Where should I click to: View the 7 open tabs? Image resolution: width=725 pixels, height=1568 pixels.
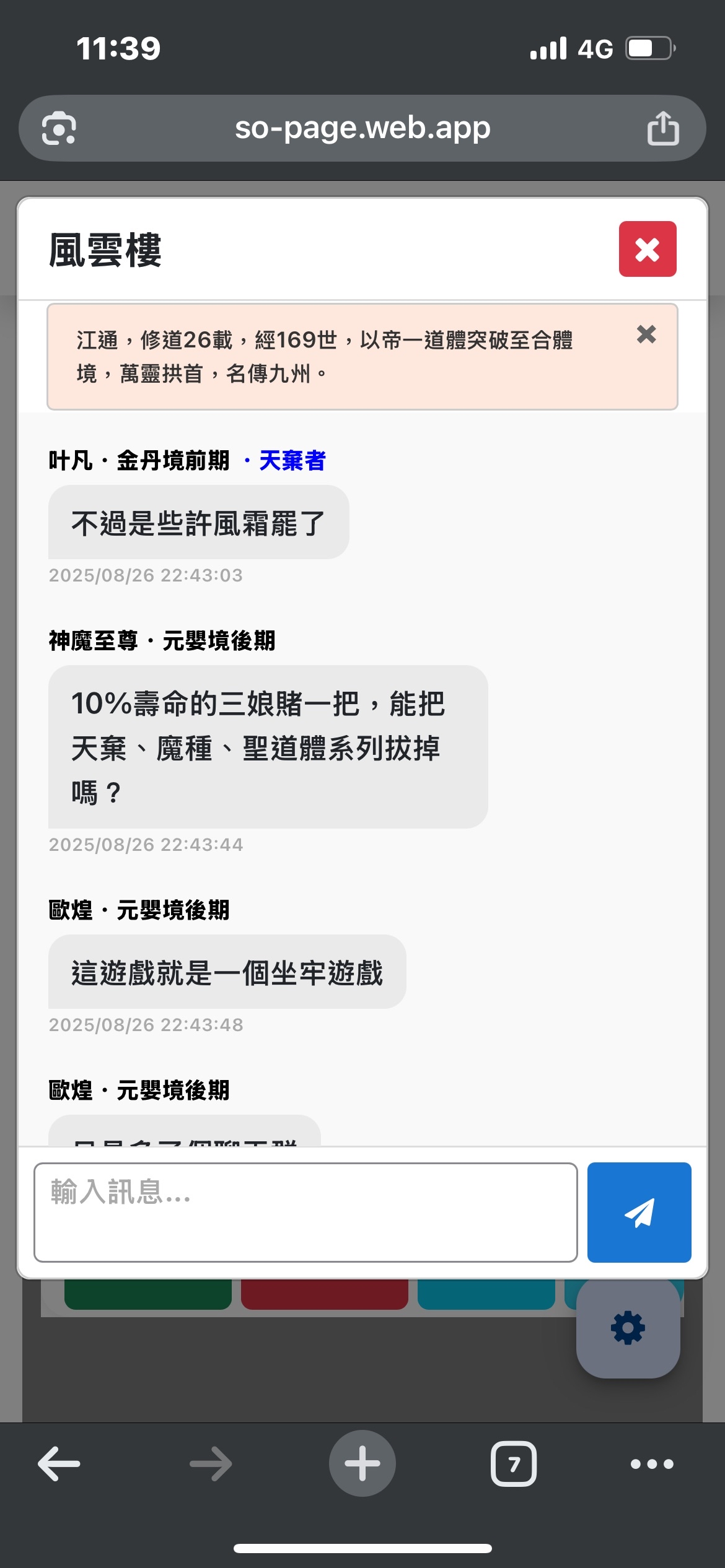point(513,1464)
